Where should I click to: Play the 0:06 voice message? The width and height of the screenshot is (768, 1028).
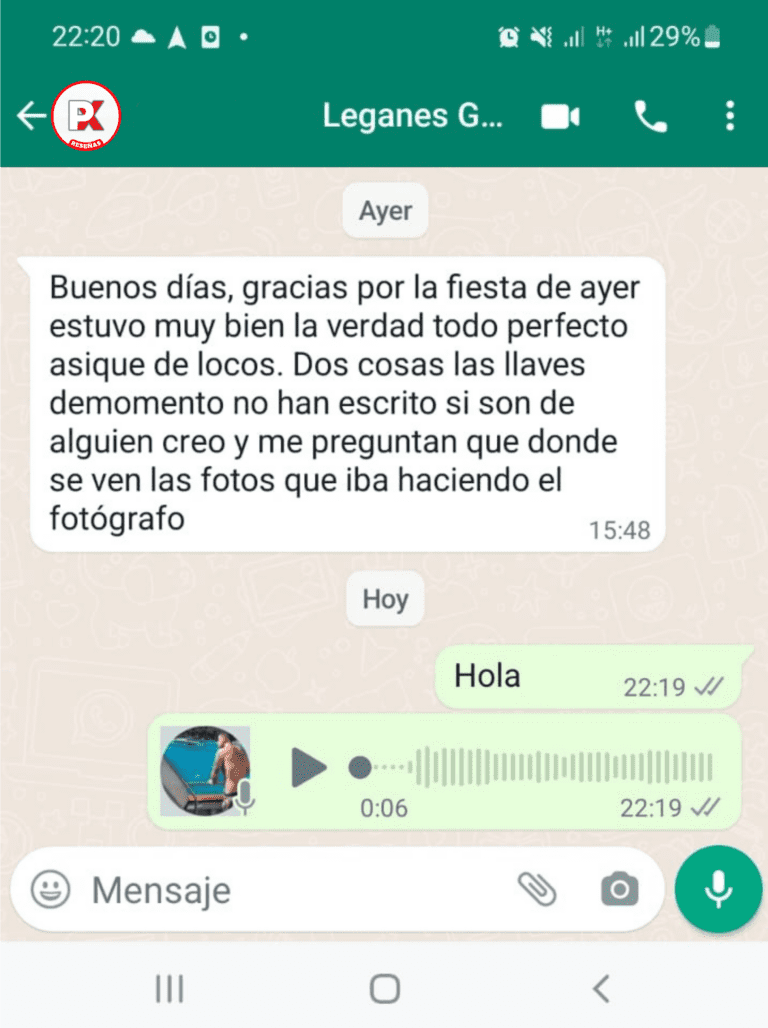click(x=308, y=767)
